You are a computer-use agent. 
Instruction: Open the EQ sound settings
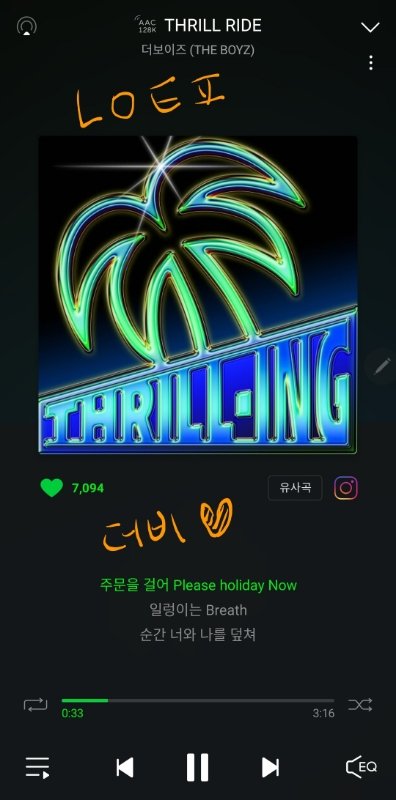(x=361, y=767)
